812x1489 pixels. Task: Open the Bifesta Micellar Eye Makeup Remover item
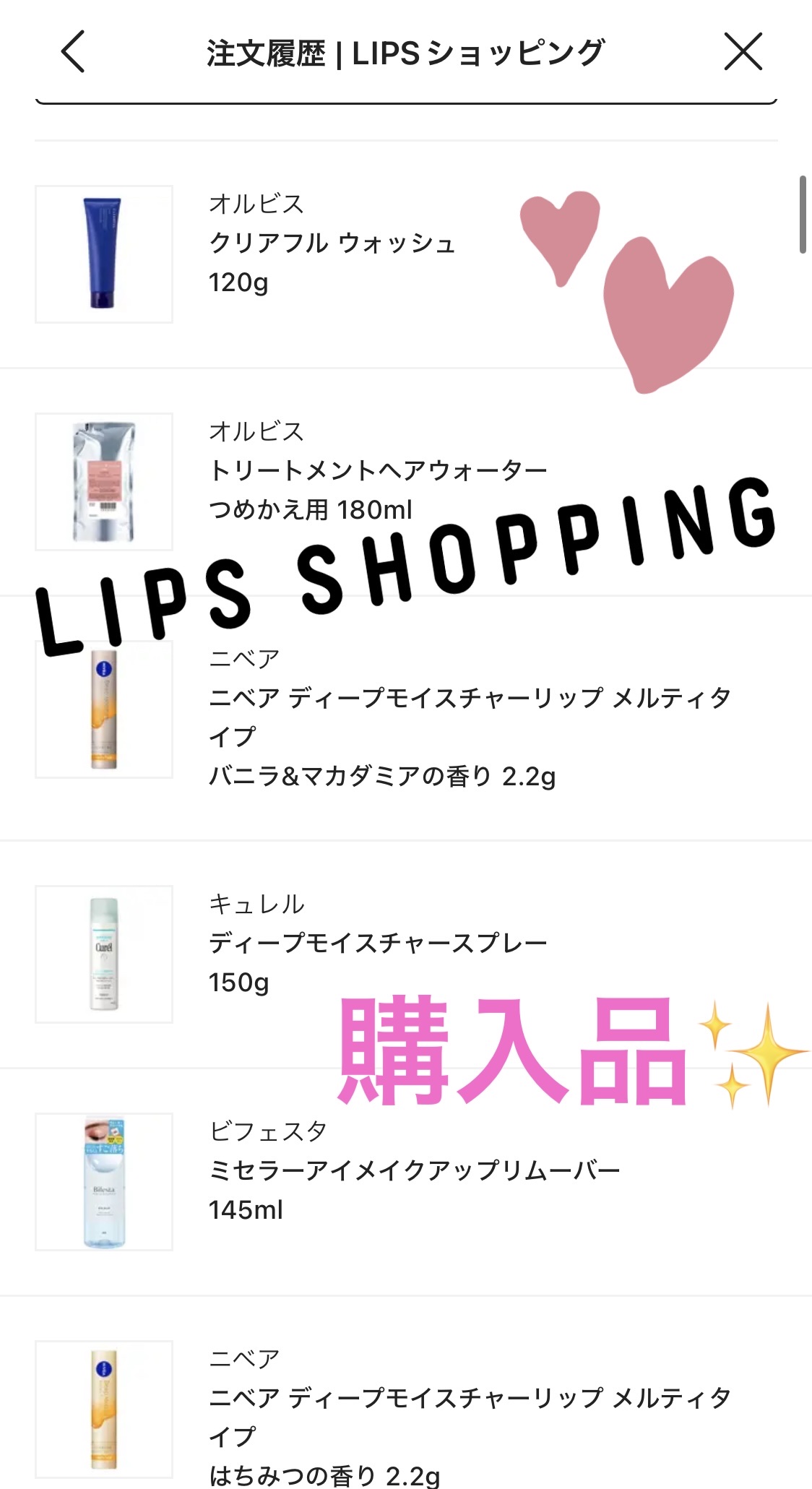pyautogui.click(x=414, y=1170)
